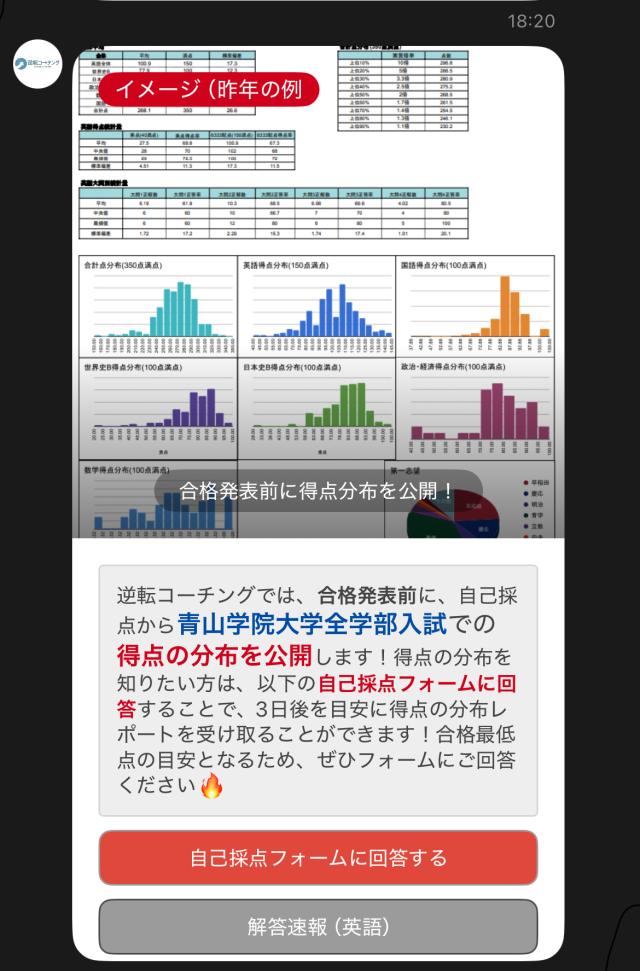640x971 pixels.
Task: Open 解答速報（英語） button
Action: (x=318, y=926)
